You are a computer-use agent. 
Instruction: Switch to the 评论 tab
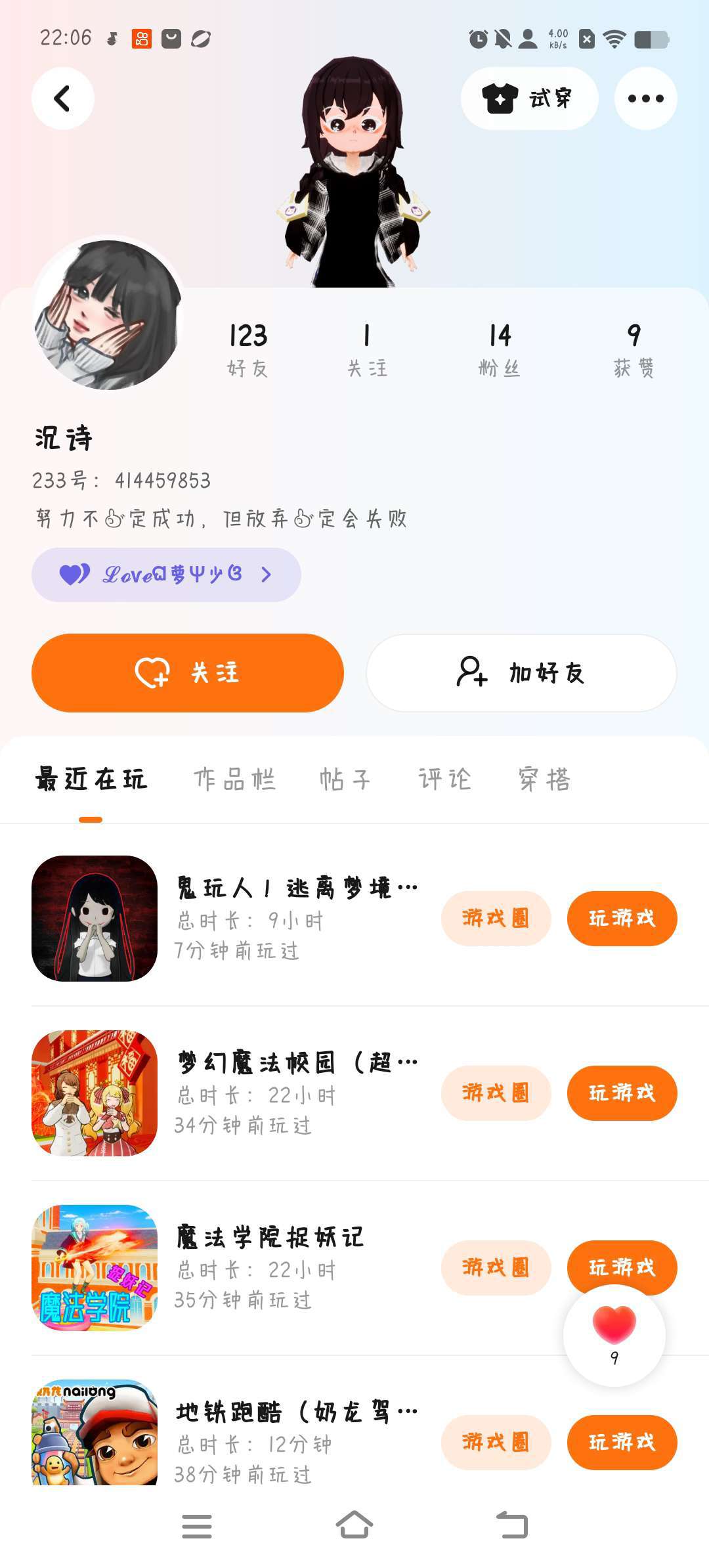coord(444,779)
